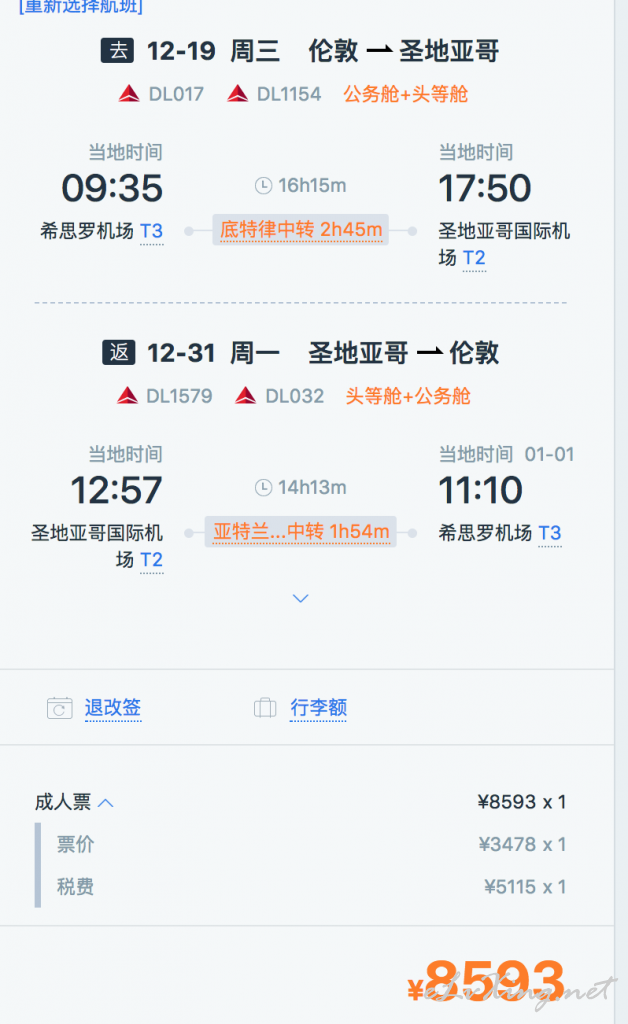The image size is (628, 1024).
Task: Open T2 terminal info for San Diego arrival
Action: 474,258
